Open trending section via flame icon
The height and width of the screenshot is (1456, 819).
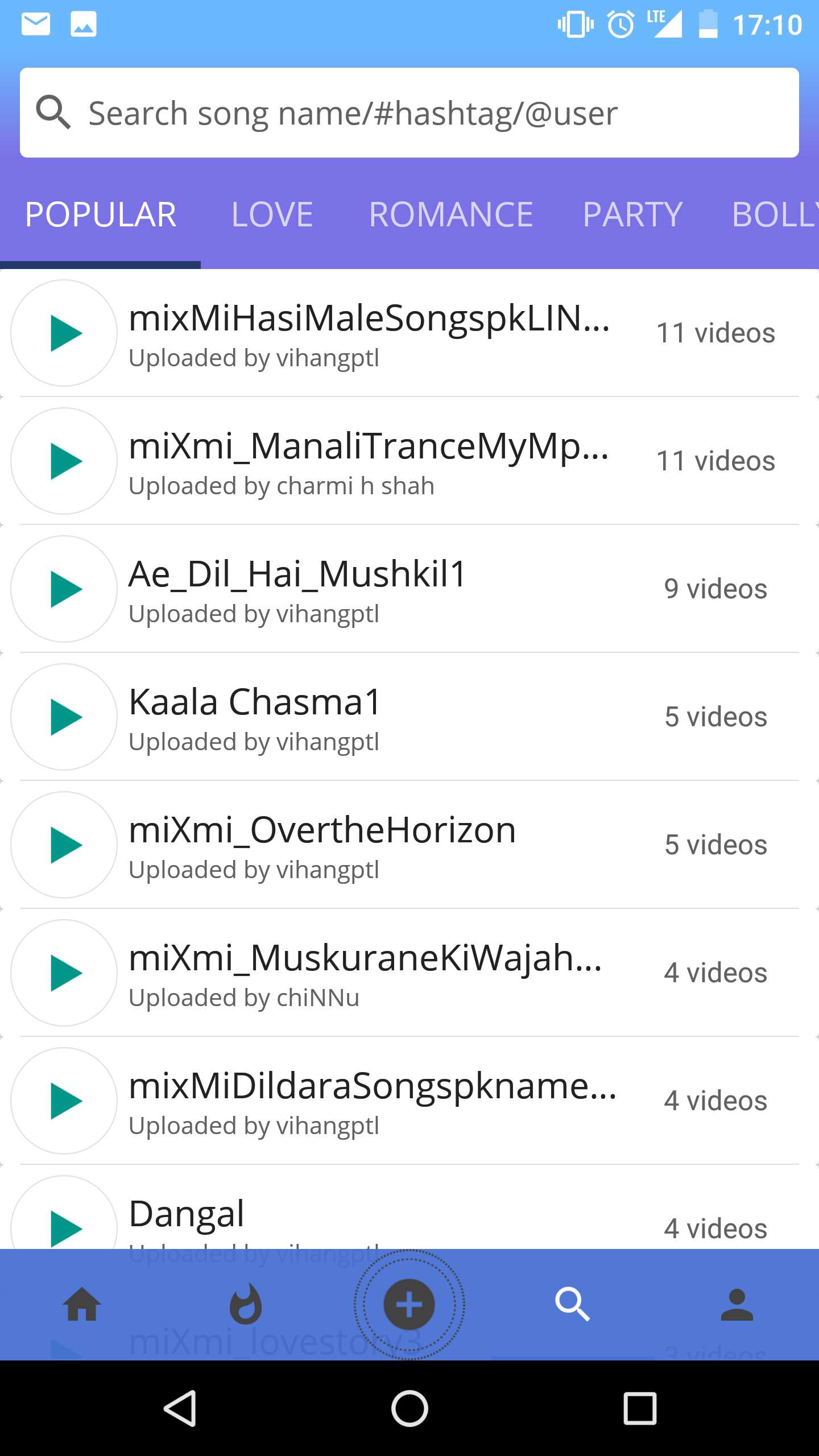coord(246,1305)
